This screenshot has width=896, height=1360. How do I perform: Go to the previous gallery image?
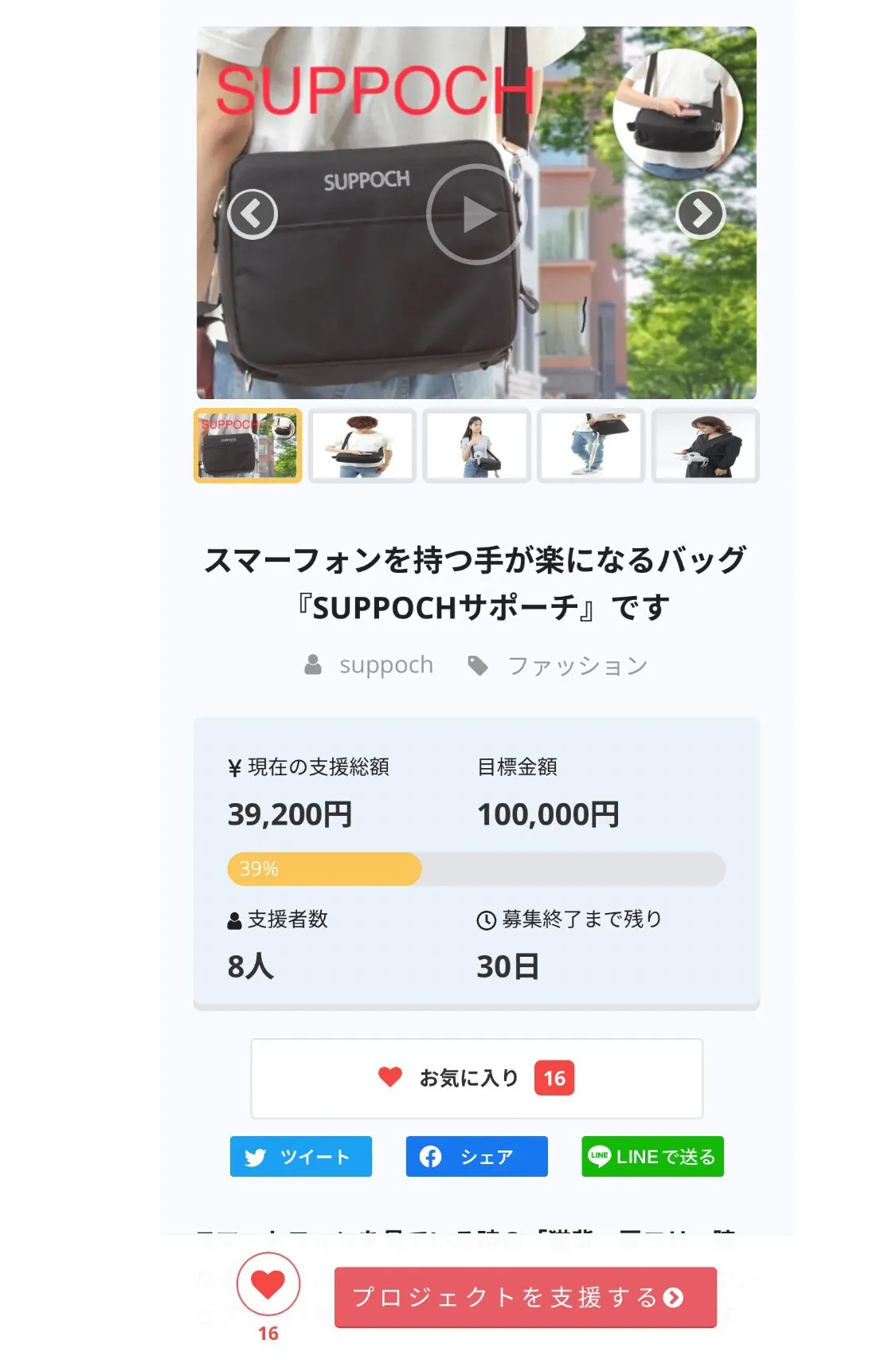[x=252, y=214]
